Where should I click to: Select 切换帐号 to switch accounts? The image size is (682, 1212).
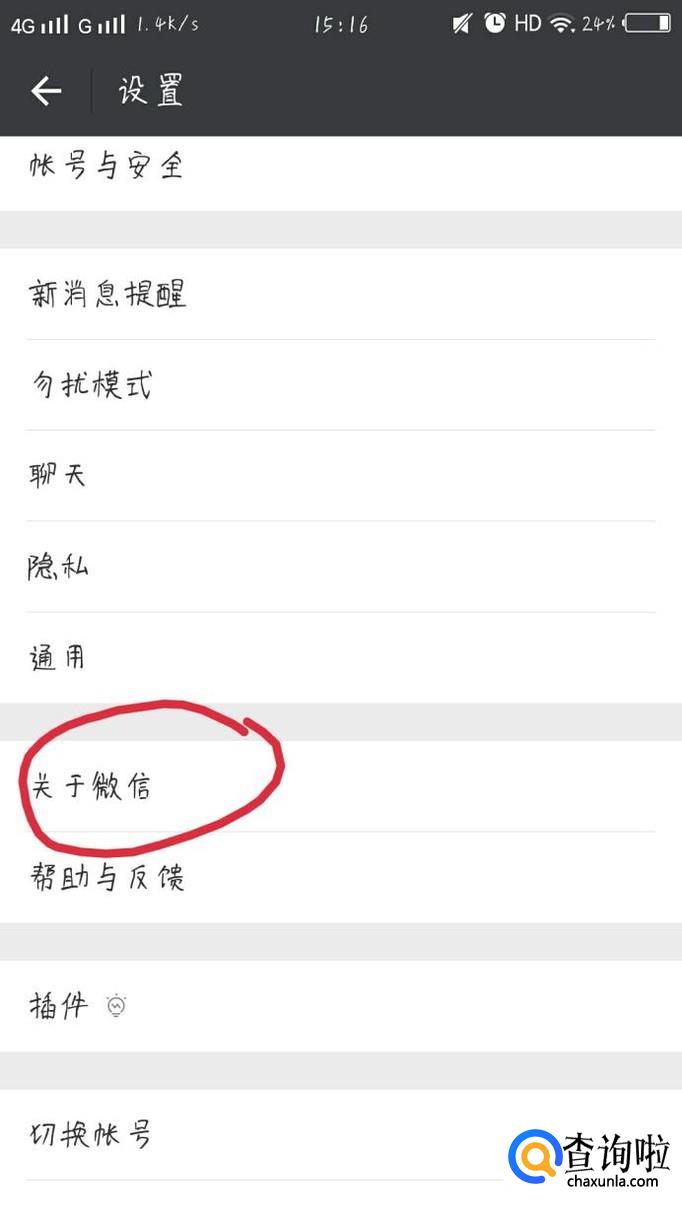pyautogui.click(x=92, y=1135)
